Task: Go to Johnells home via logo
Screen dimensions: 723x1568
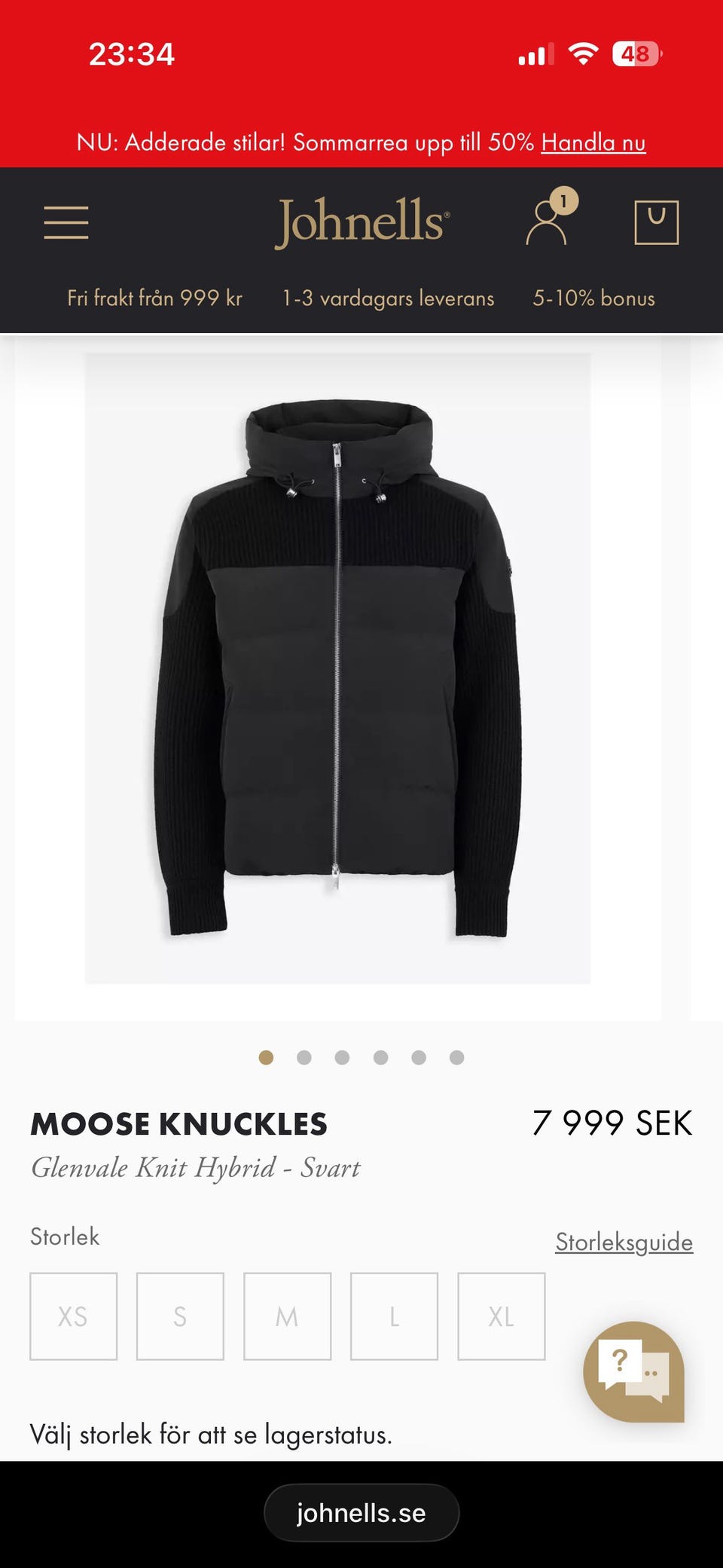Action: point(362,222)
